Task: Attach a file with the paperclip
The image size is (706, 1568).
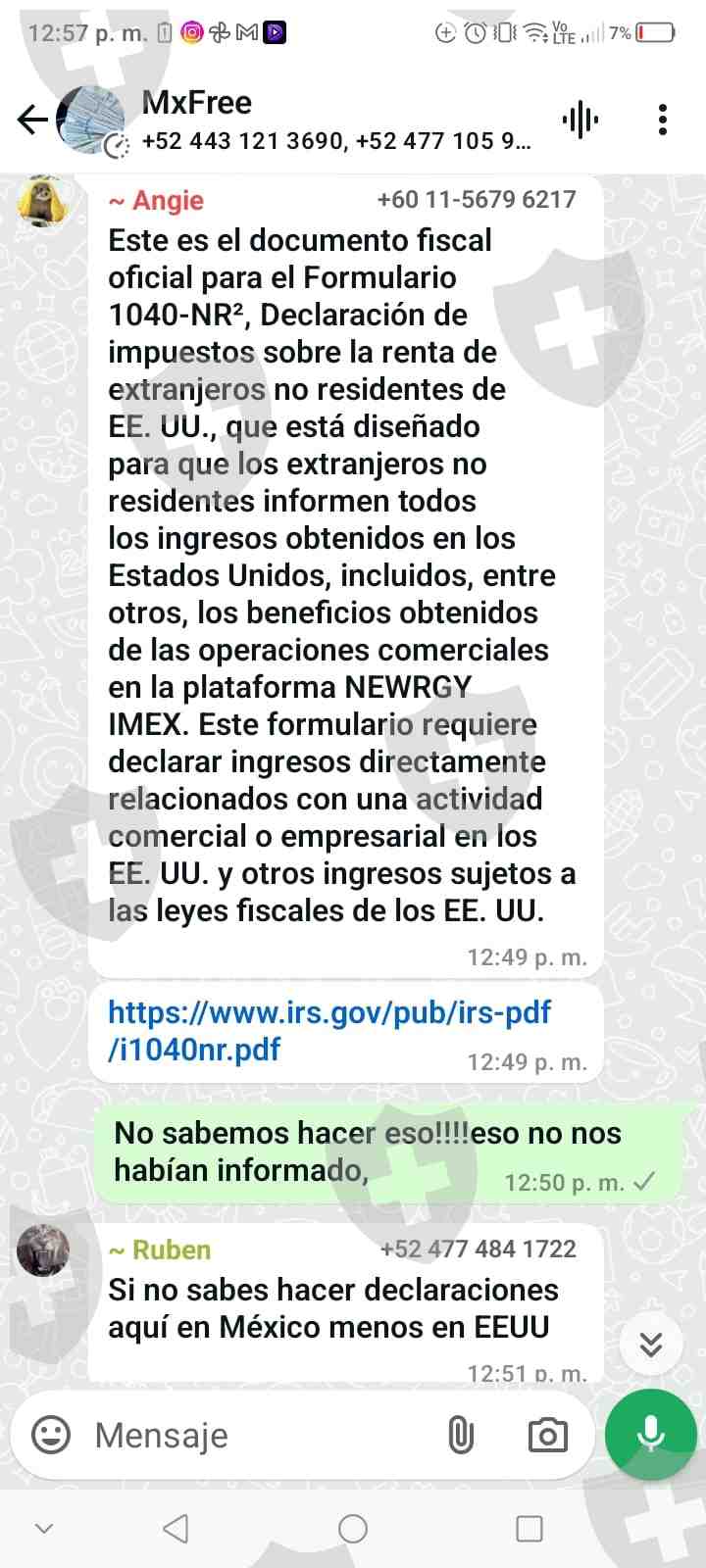Action: tap(460, 1436)
